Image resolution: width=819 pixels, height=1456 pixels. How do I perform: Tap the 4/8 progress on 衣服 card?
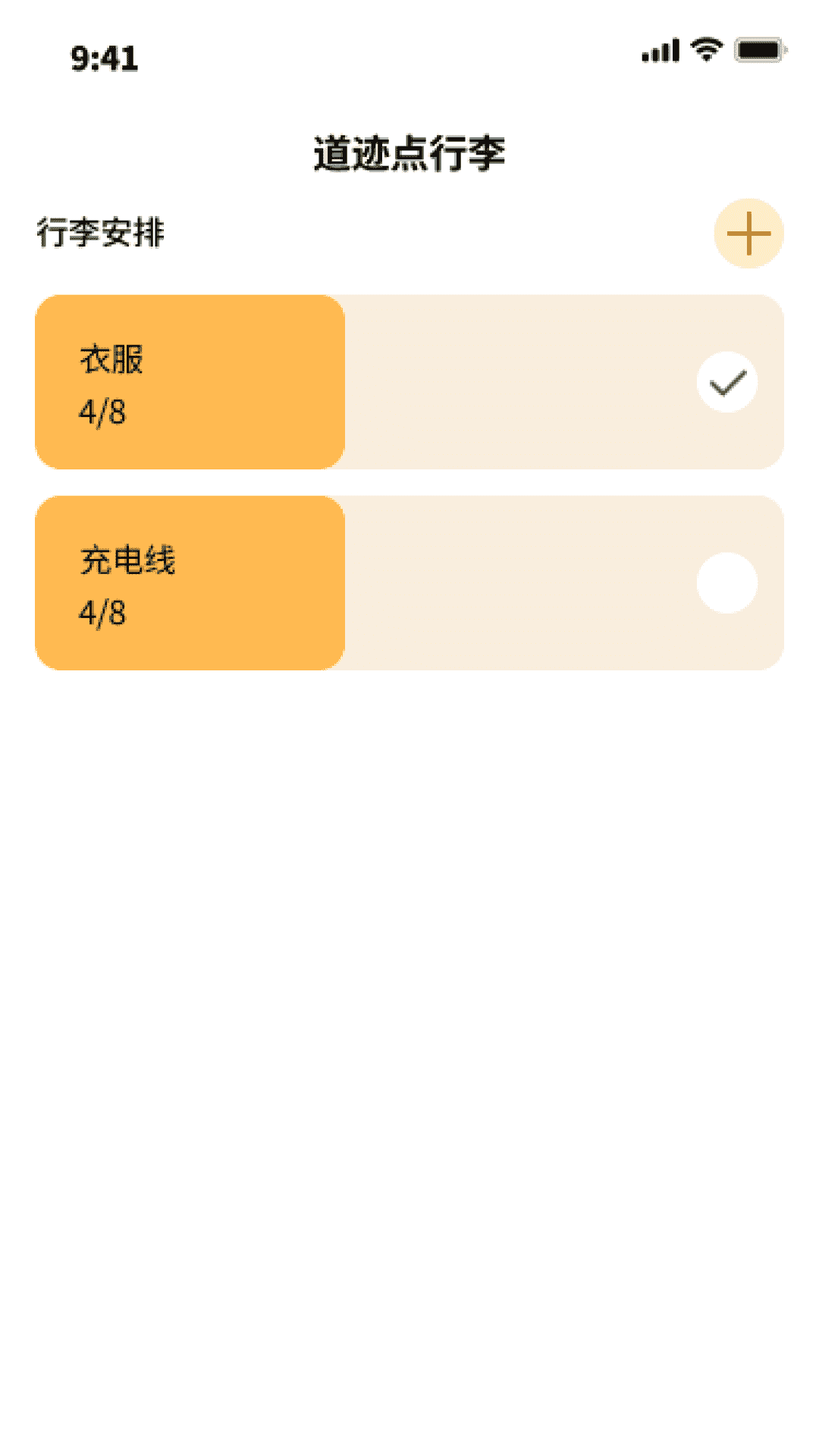102,413
